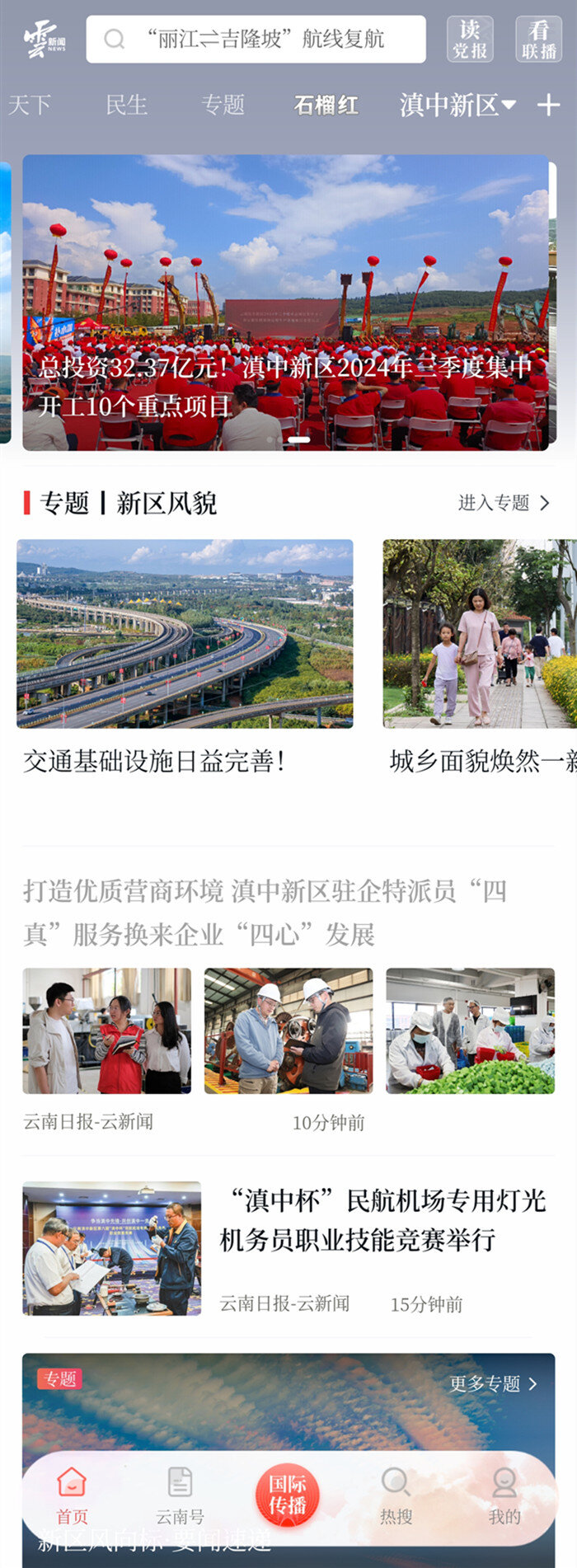
Task: Tap the 进入专题 link
Action: click(503, 503)
